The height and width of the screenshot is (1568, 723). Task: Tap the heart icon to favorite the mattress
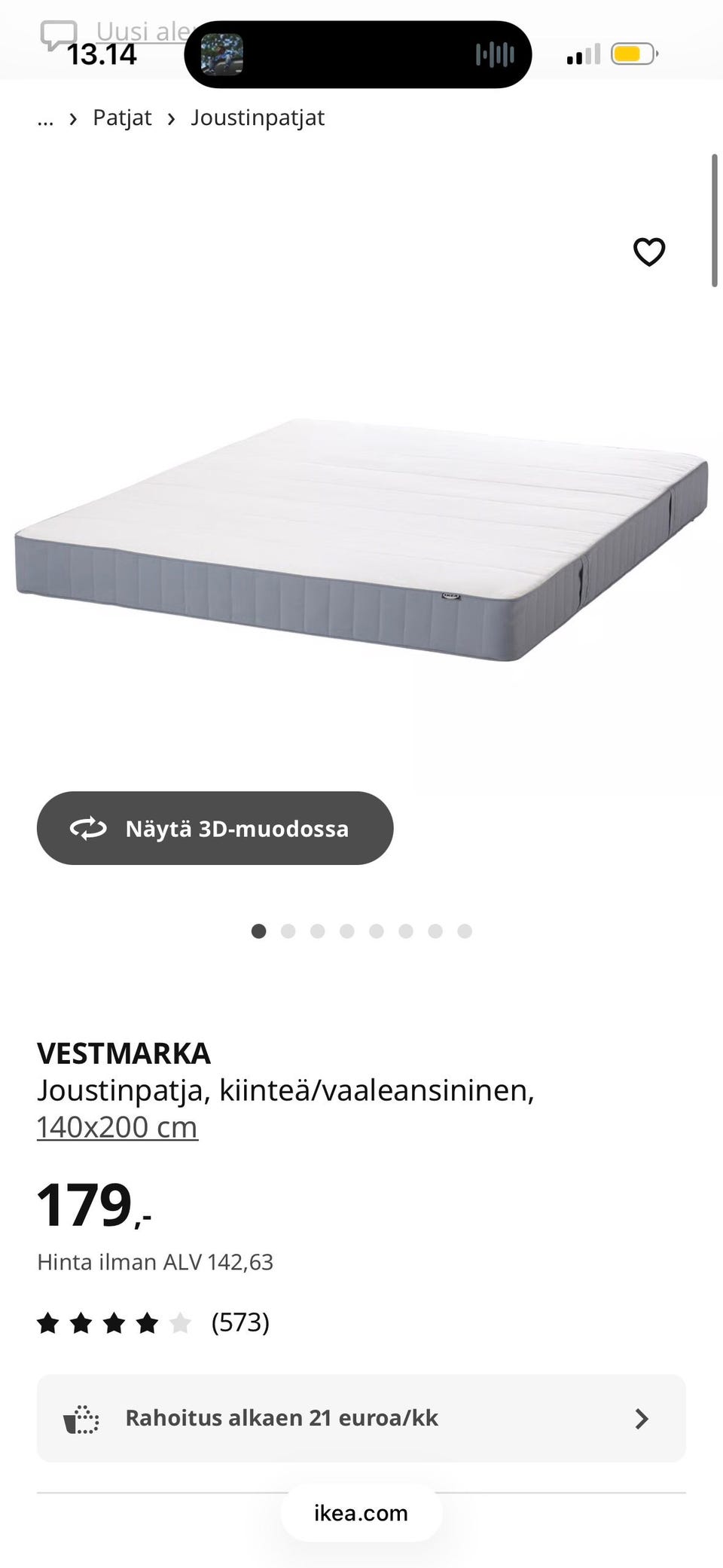649,252
